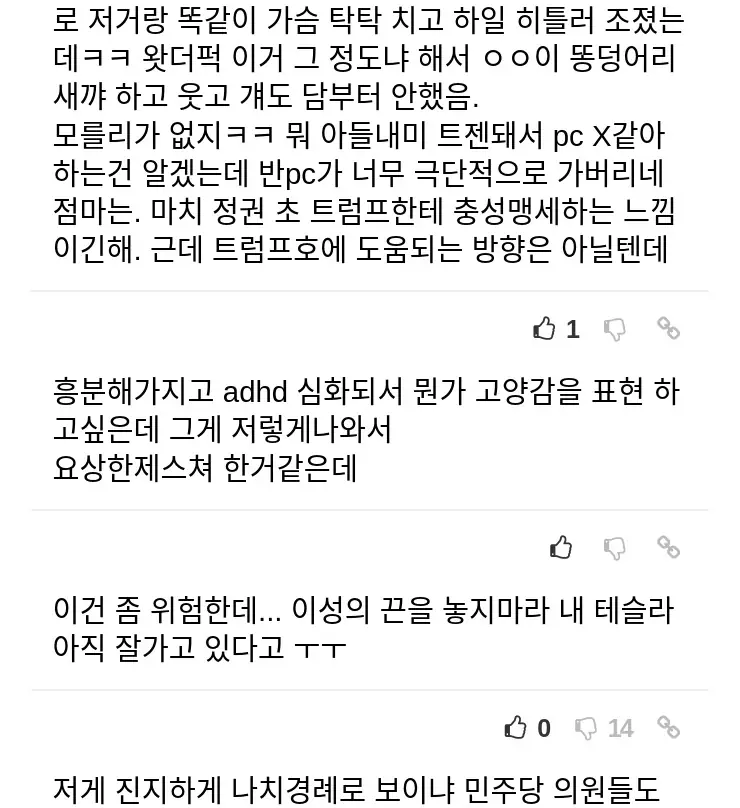Like the comment starting 이건 좀 위험한데
Viewport: 740px width, 808px height.
point(561,547)
